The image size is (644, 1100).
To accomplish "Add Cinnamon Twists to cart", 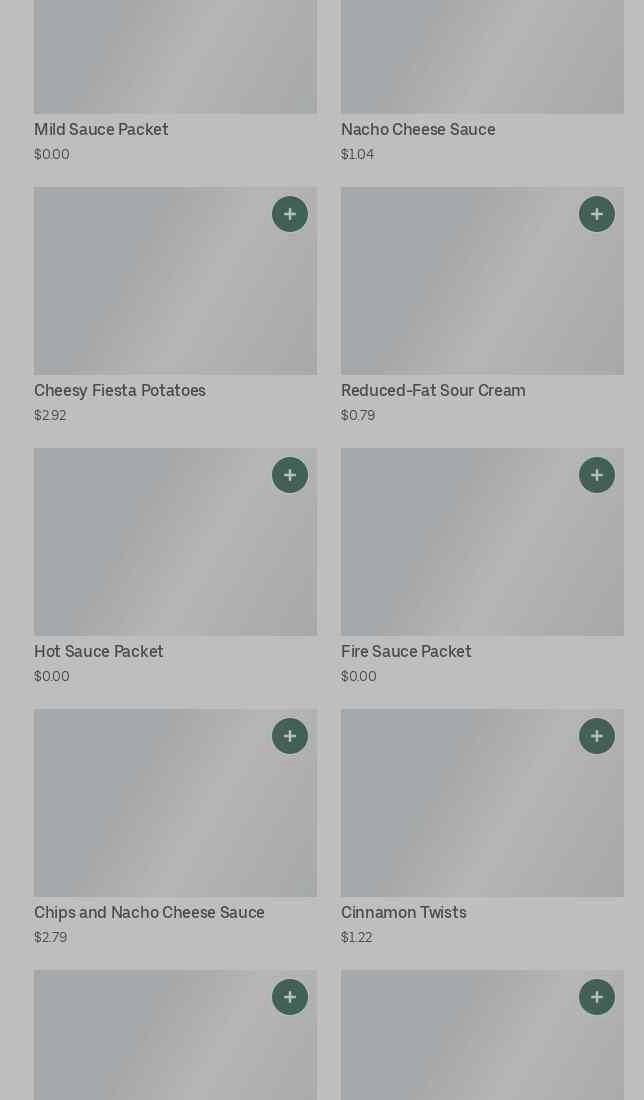I will (x=597, y=736).
